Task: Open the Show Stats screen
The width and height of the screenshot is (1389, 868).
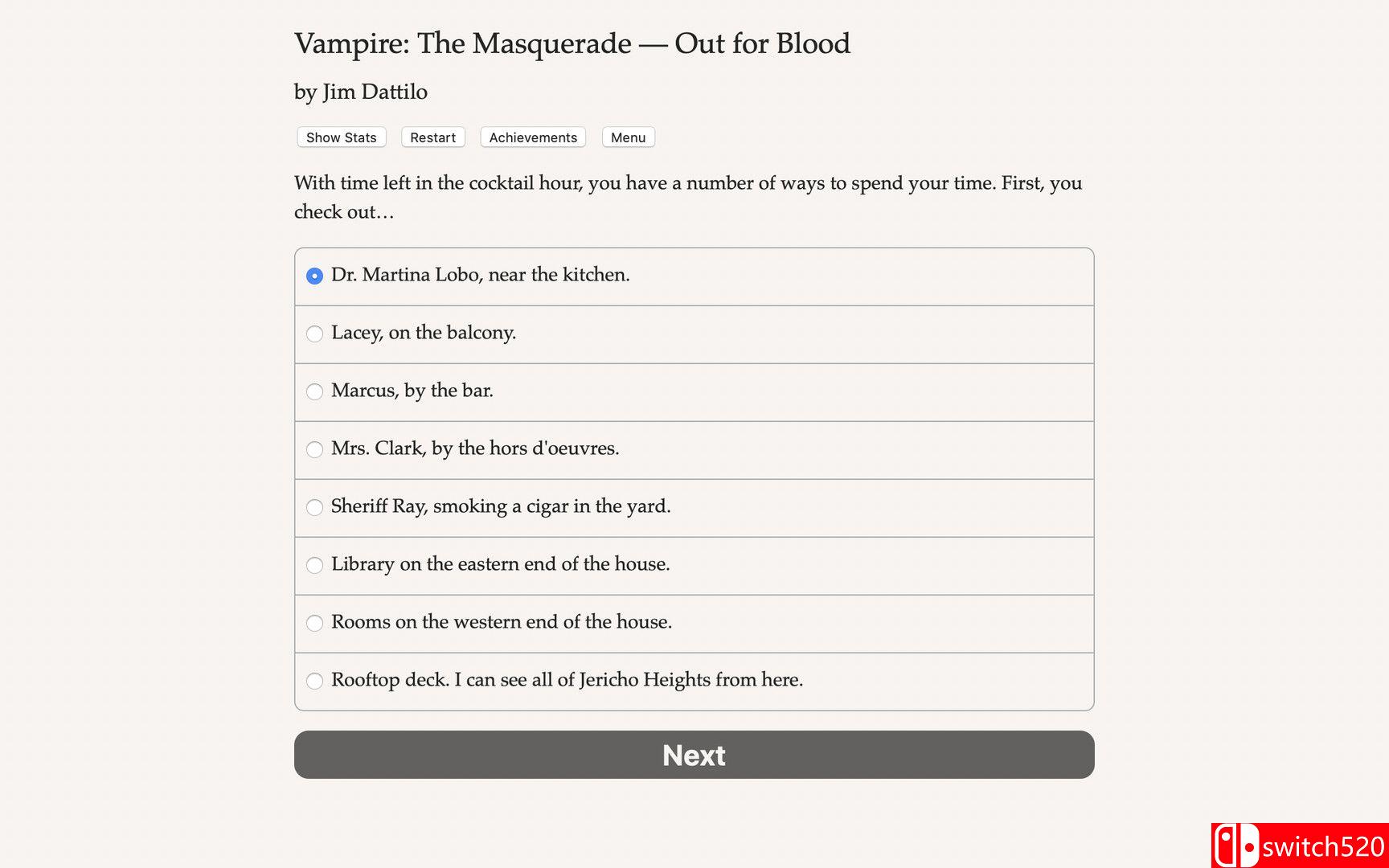Action: (341, 137)
